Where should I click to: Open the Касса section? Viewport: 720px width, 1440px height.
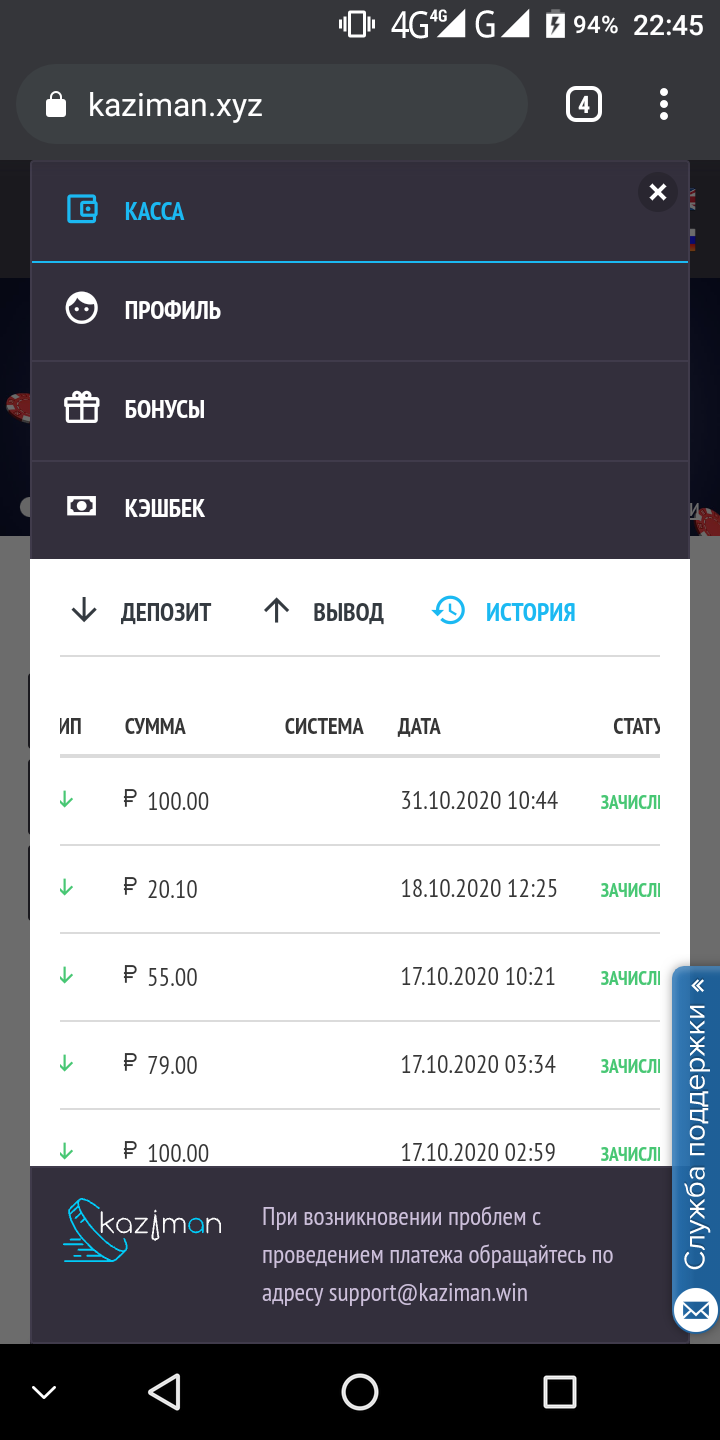tap(153, 211)
